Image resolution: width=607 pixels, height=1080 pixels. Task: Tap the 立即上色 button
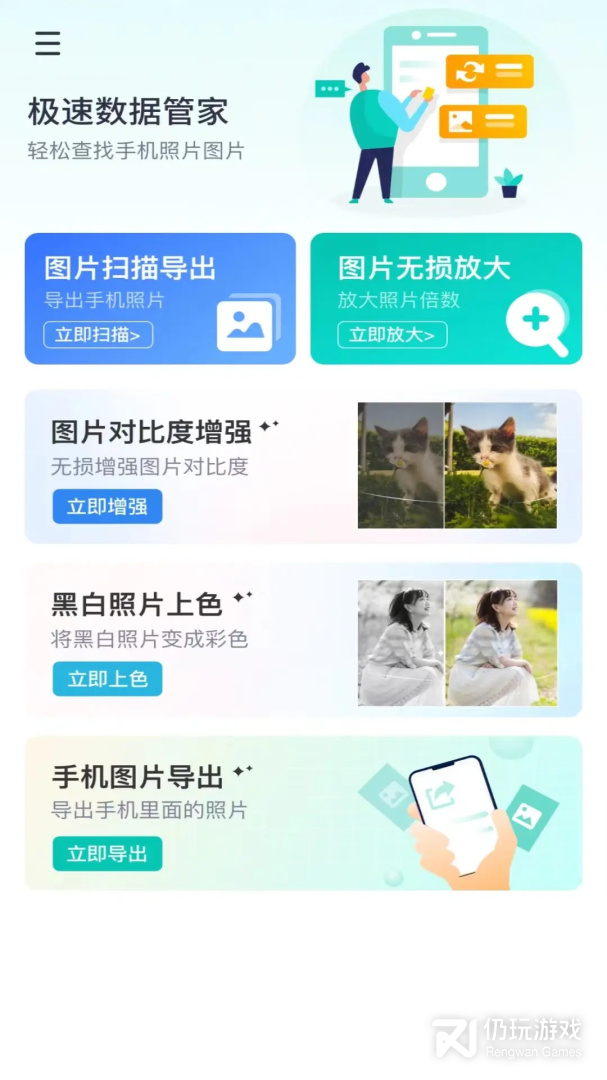[x=107, y=679]
